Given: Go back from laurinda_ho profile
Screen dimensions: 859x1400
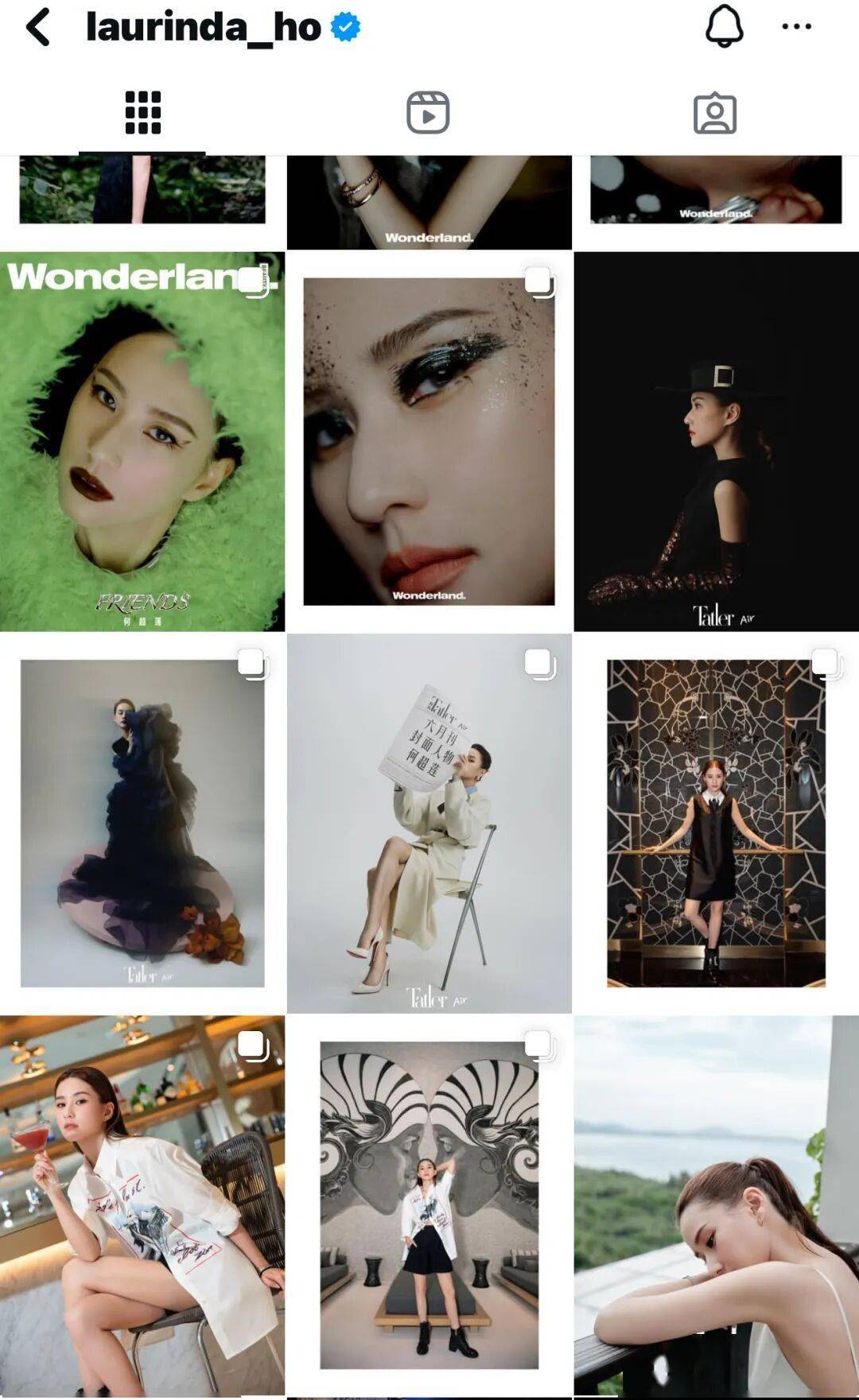Looking at the screenshot, I should tap(38, 28).
